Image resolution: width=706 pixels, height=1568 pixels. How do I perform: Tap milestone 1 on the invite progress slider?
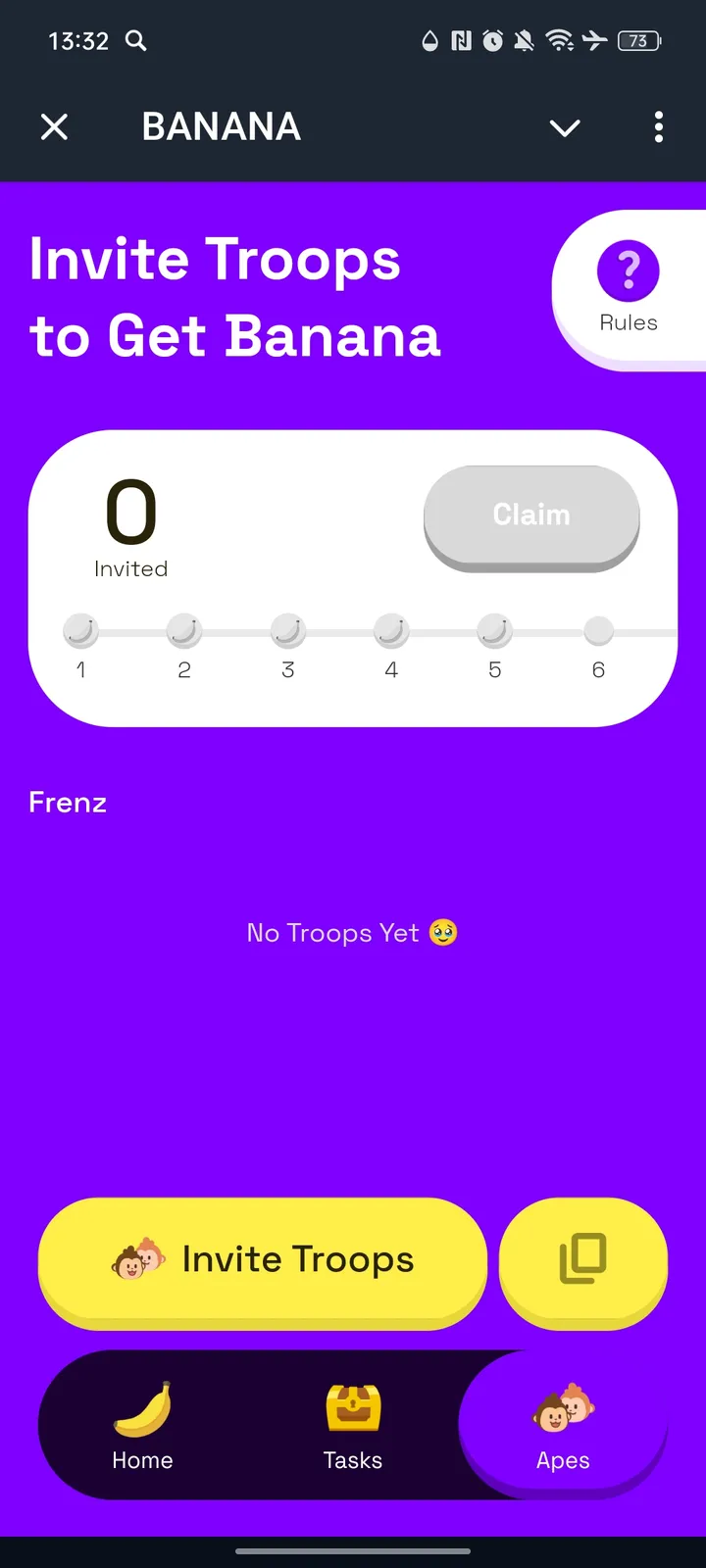coord(80,631)
